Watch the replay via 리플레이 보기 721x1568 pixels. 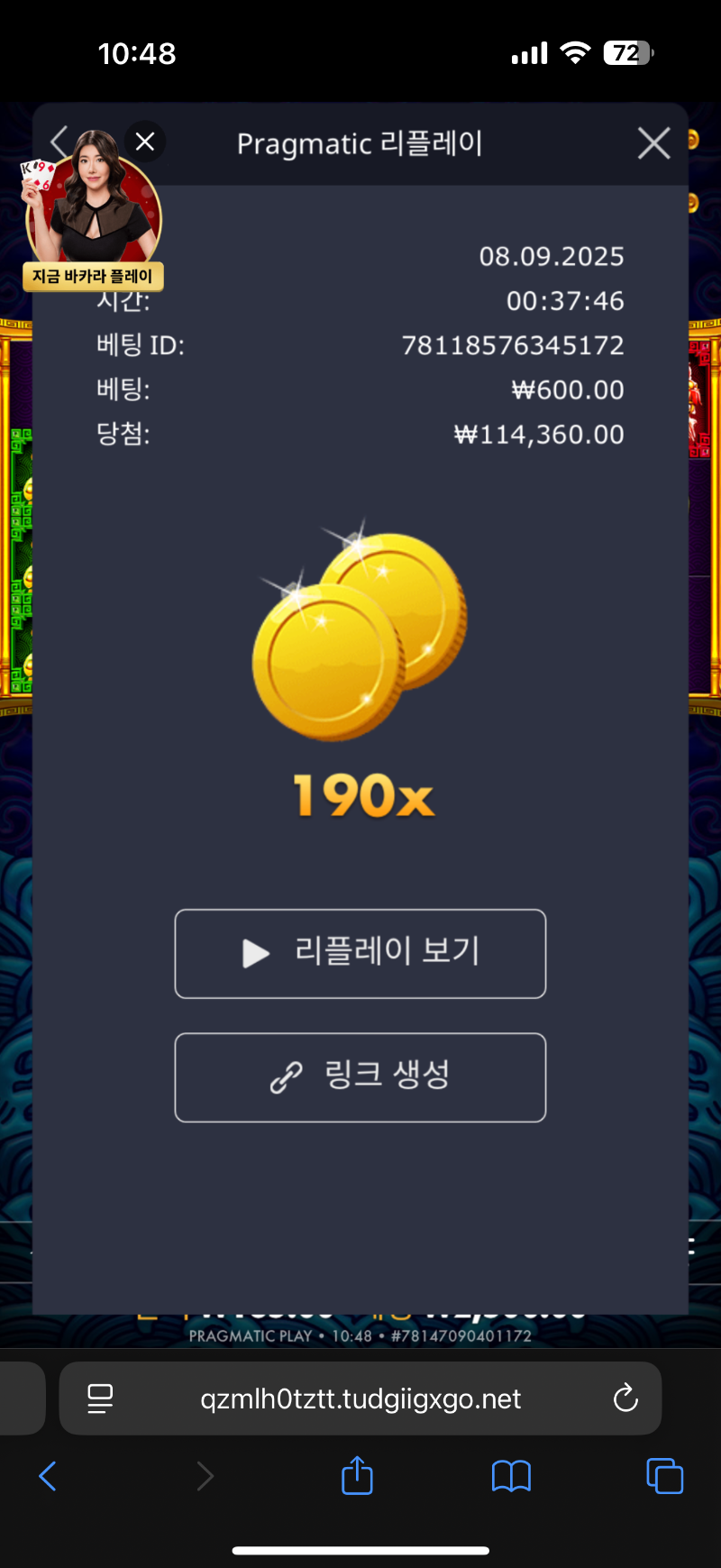click(x=360, y=953)
